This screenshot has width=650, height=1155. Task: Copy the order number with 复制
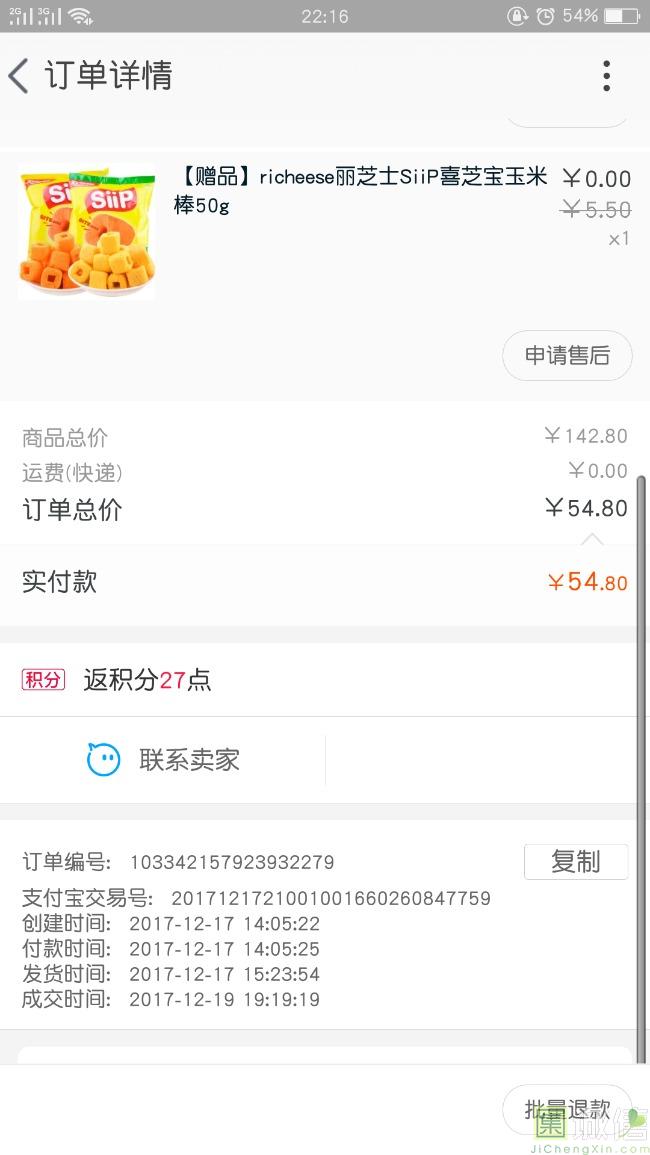pos(575,861)
